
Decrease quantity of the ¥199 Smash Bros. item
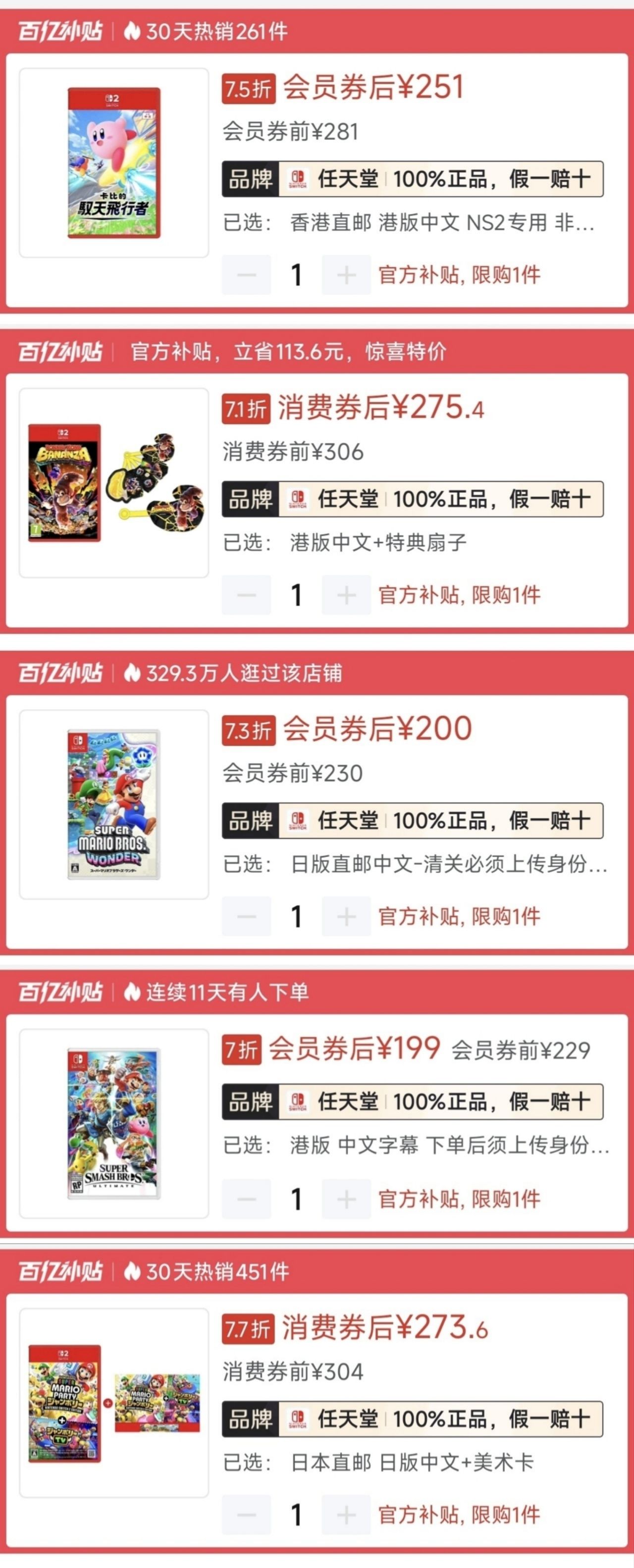(246, 1199)
